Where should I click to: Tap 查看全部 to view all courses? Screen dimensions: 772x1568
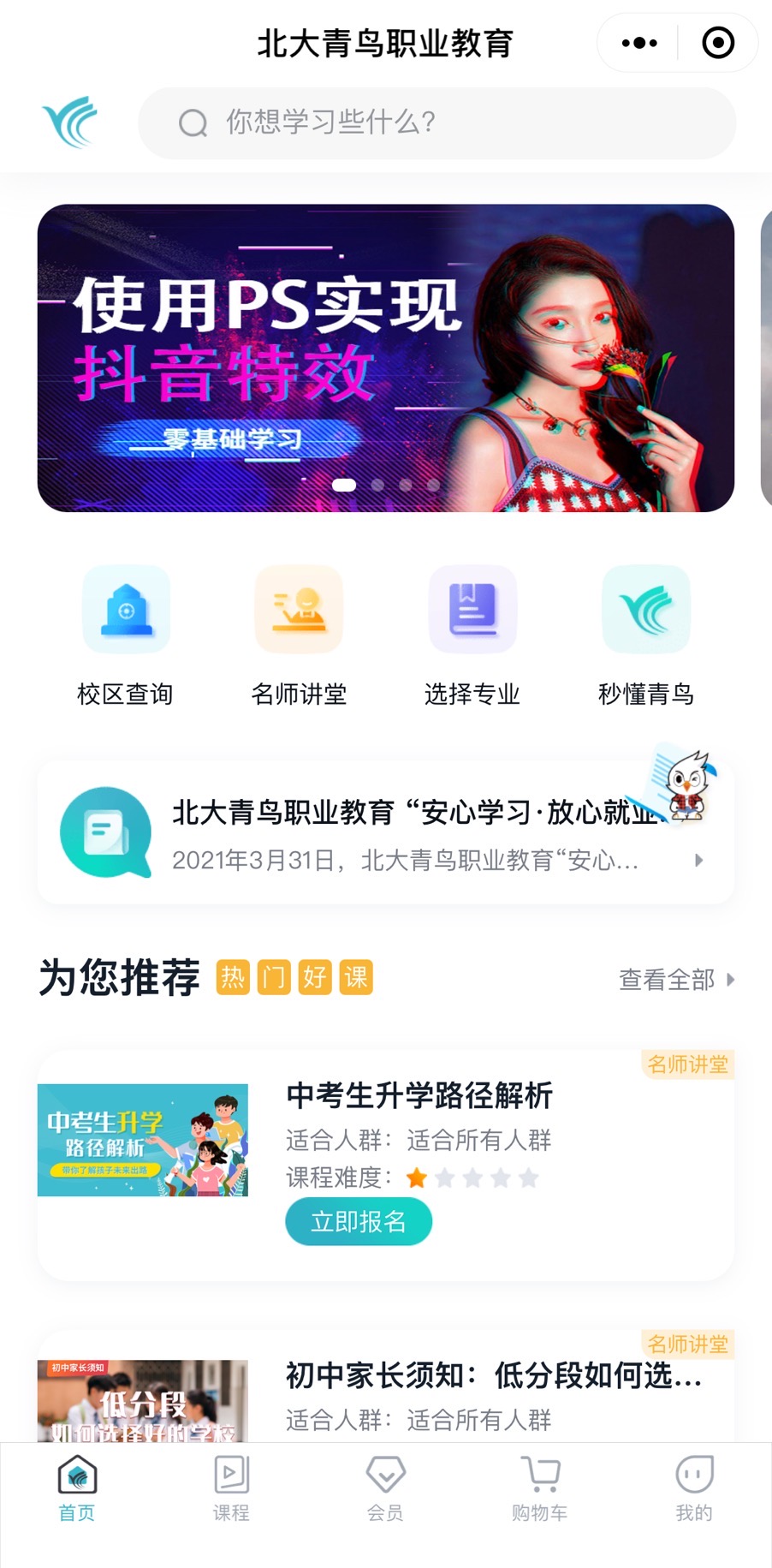click(x=675, y=980)
